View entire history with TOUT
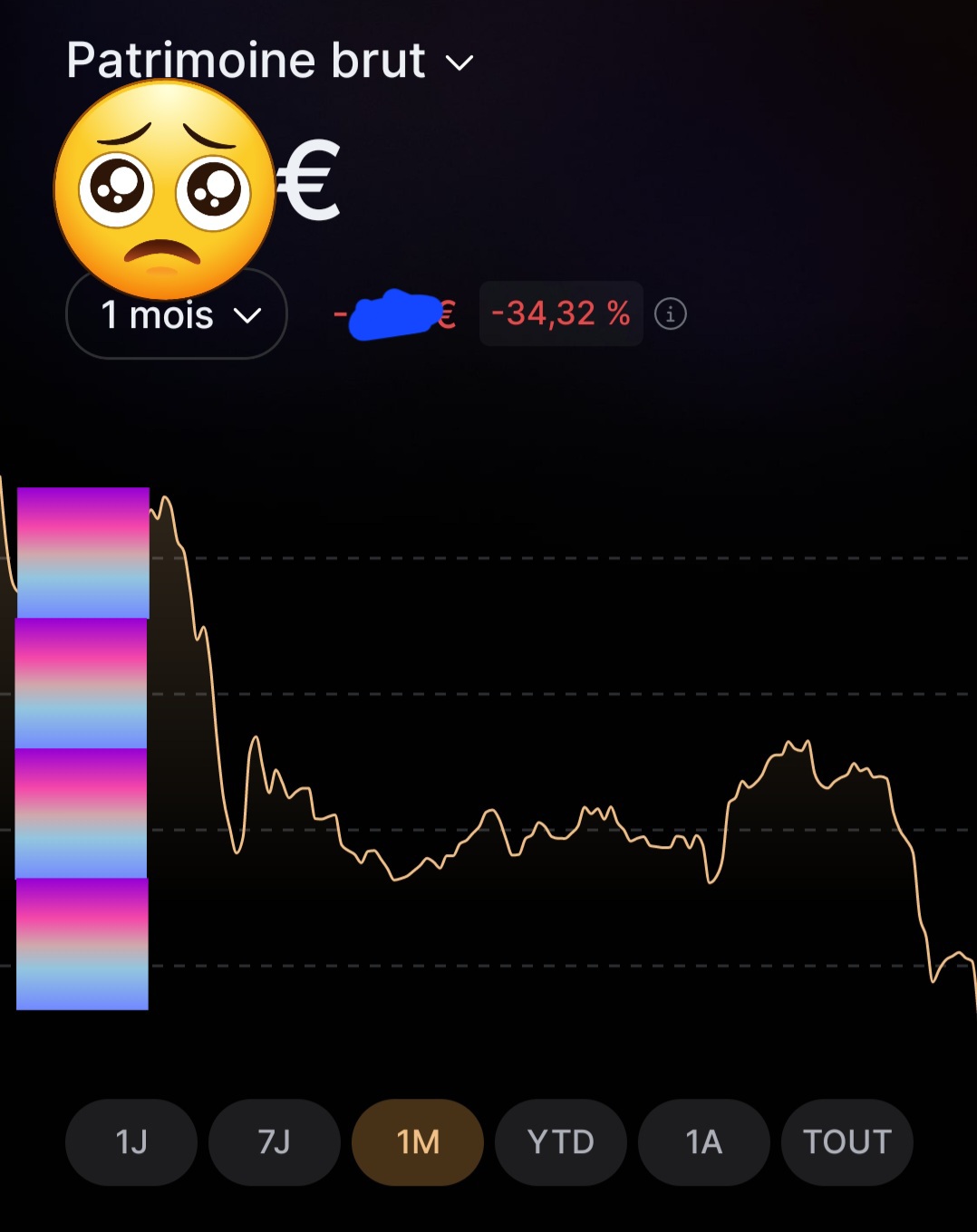The height and width of the screenshot is (1232, 977). pyautogui.click(x=847, y=1141)
